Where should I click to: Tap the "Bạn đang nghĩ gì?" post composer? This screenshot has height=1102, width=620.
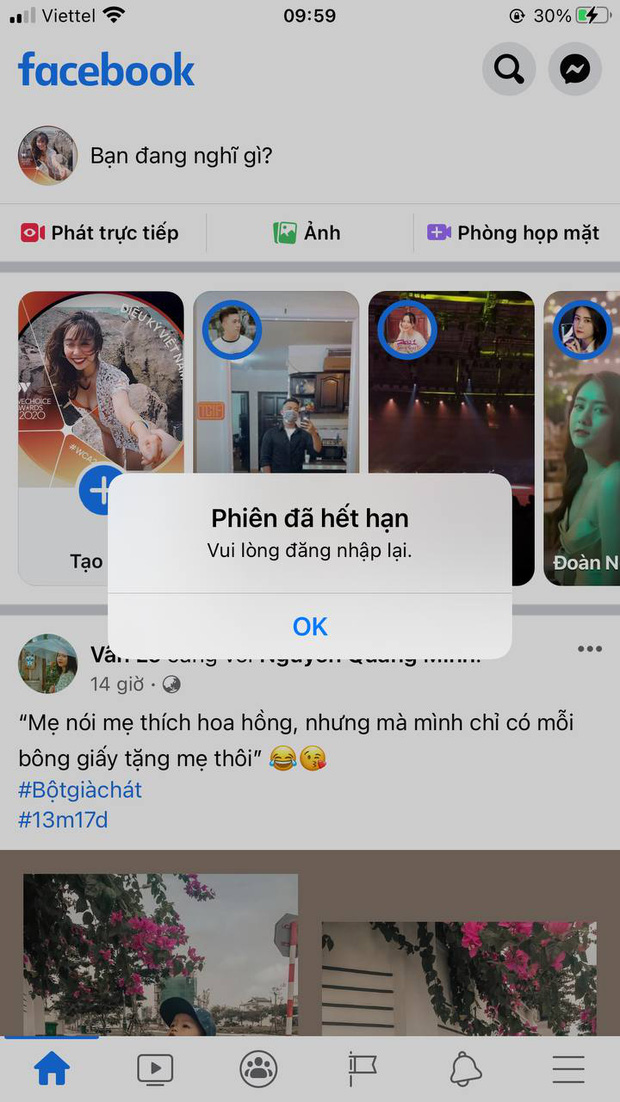coord(182,156)
